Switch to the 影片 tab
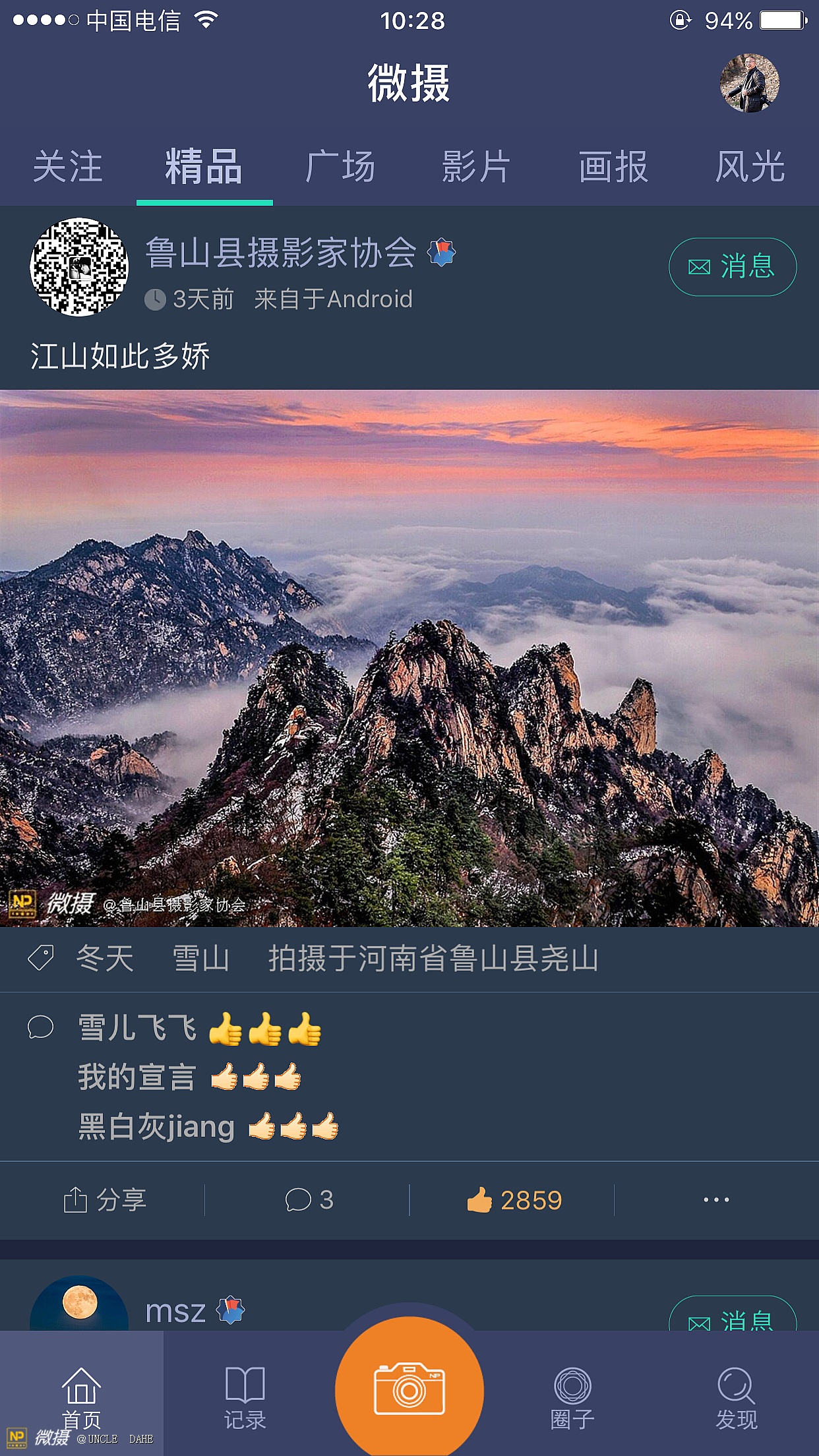 pyautogui.click(x=476, y=167)
